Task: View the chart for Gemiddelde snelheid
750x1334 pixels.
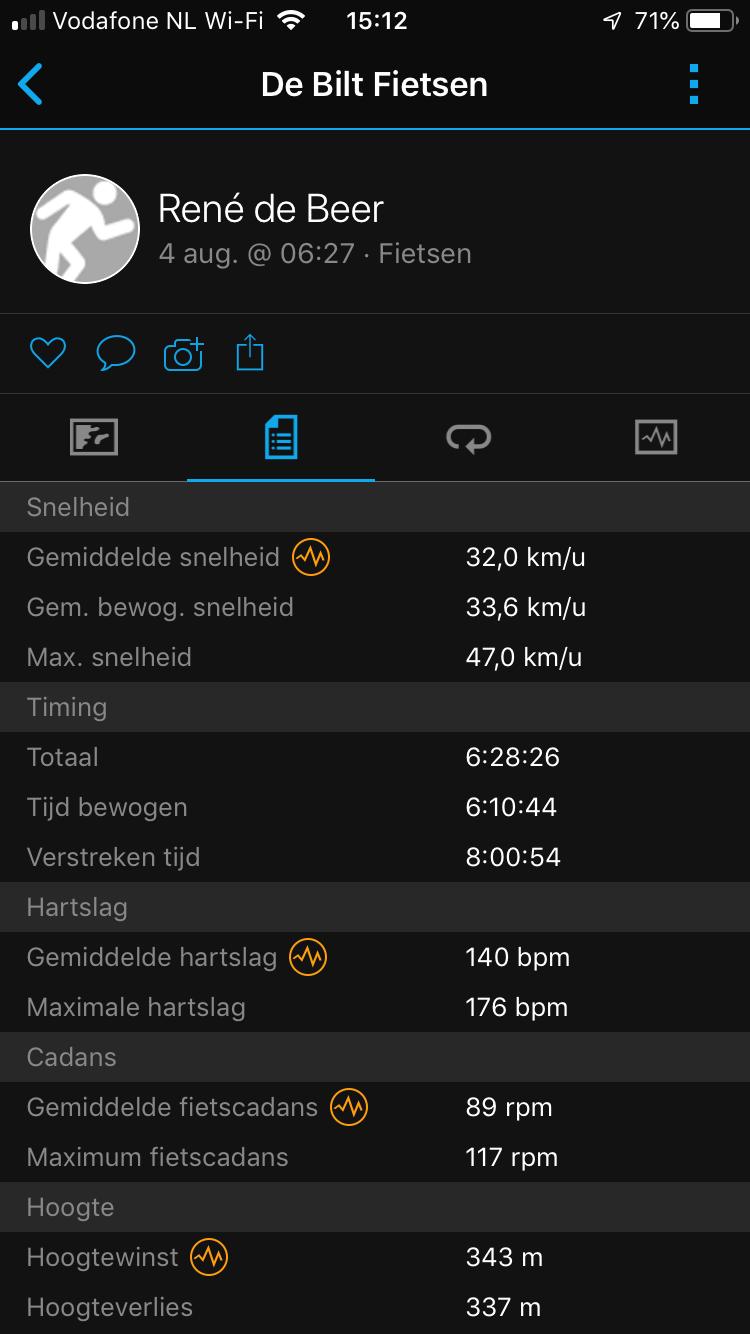Action: pyautogui.click(x=311, y=557)
